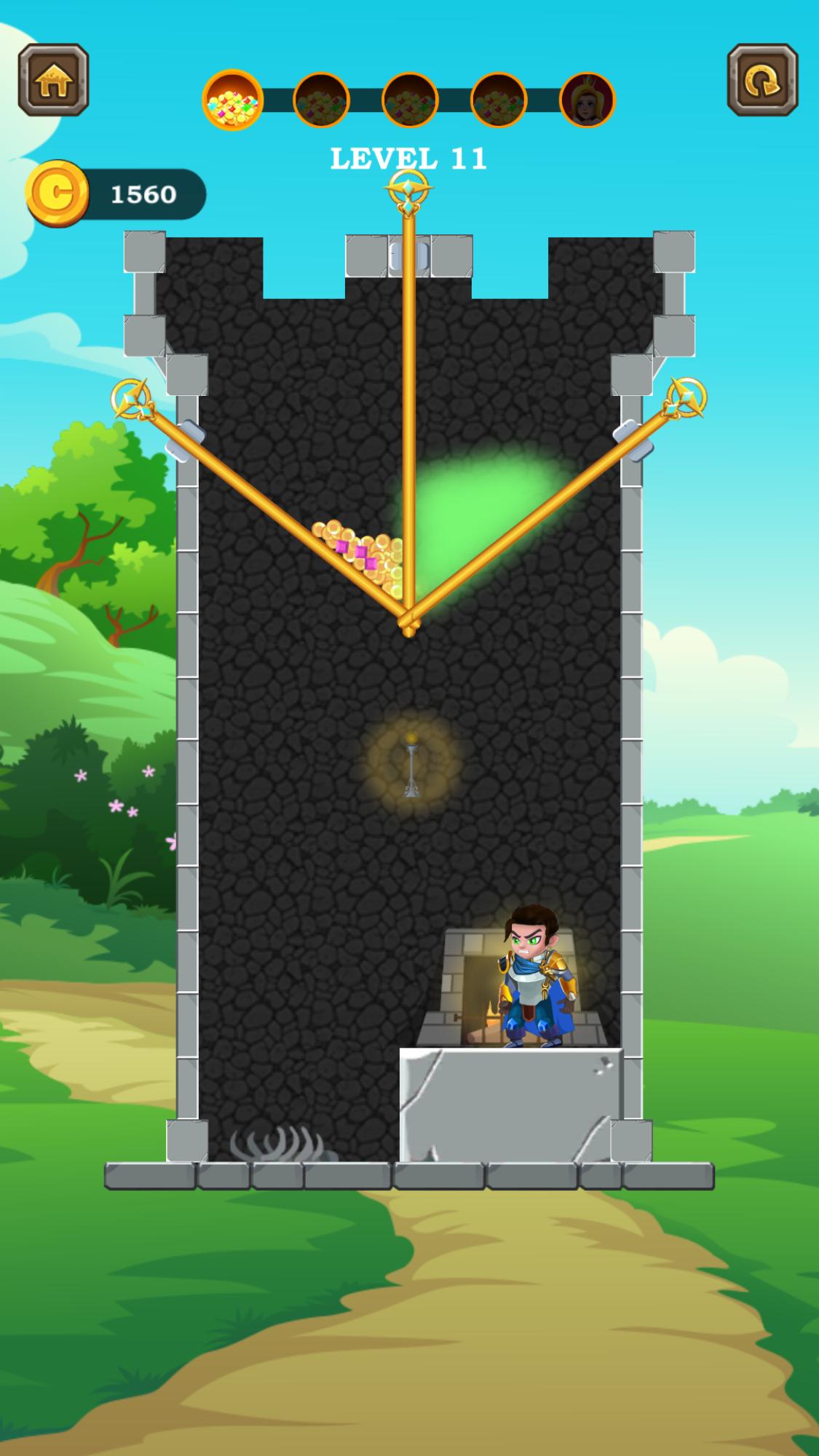Image resolution: width=819 pixels, height=1456 pixels.
Task: Go to the home menu
Action: click(53, 80)
